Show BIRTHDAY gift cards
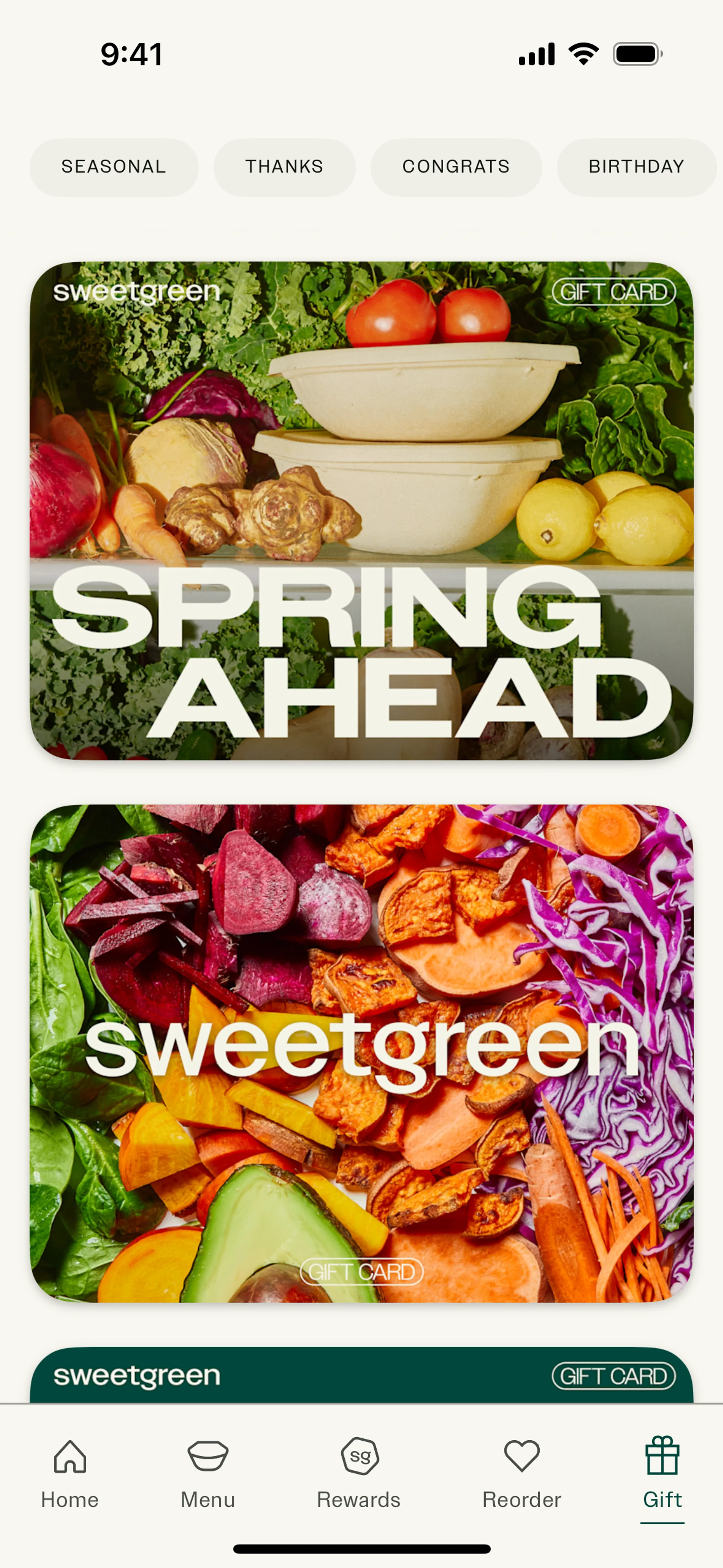723x1568 pixels. coord(636,167)
